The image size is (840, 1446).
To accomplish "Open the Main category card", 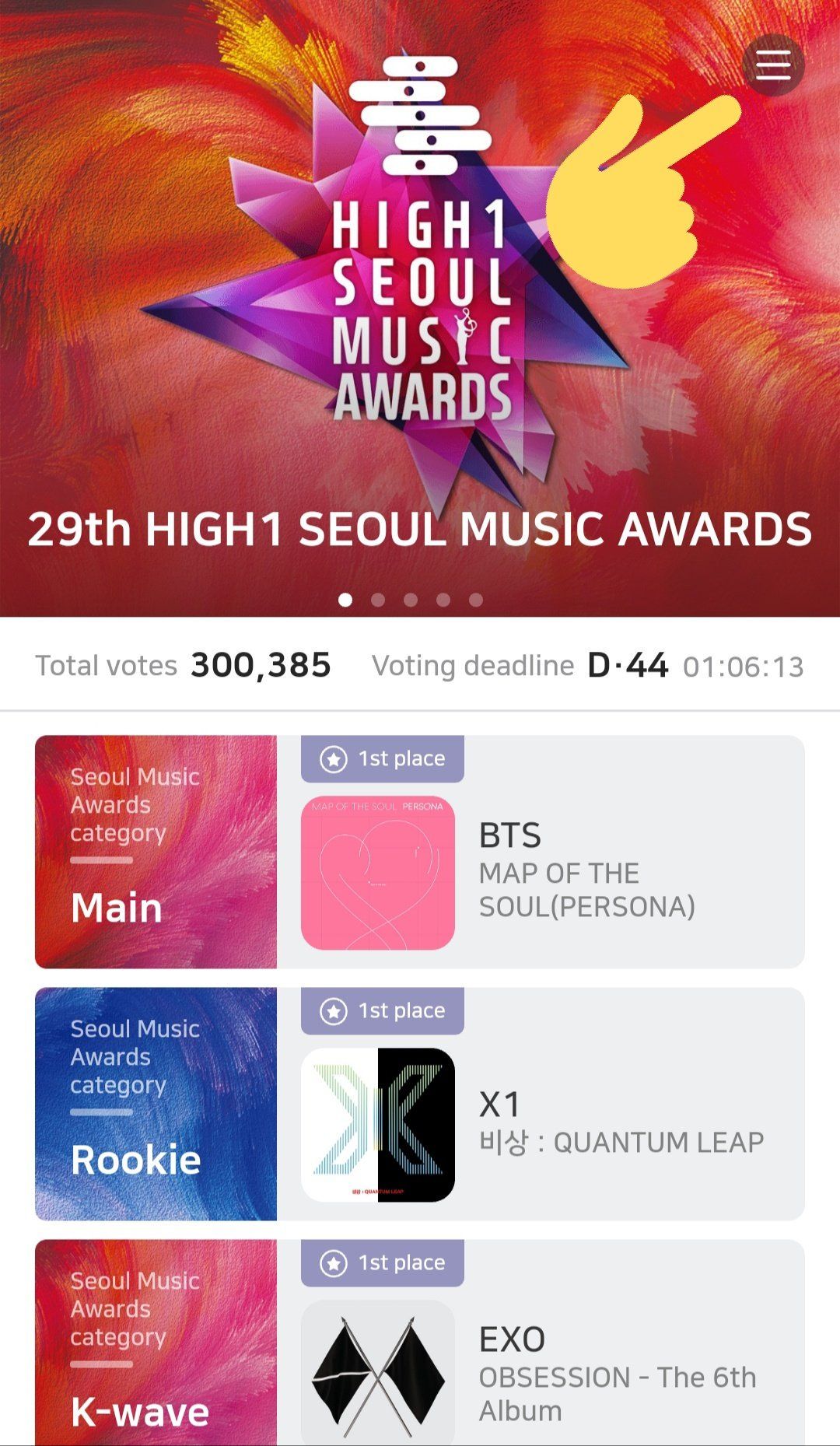I will click(156, 852).
